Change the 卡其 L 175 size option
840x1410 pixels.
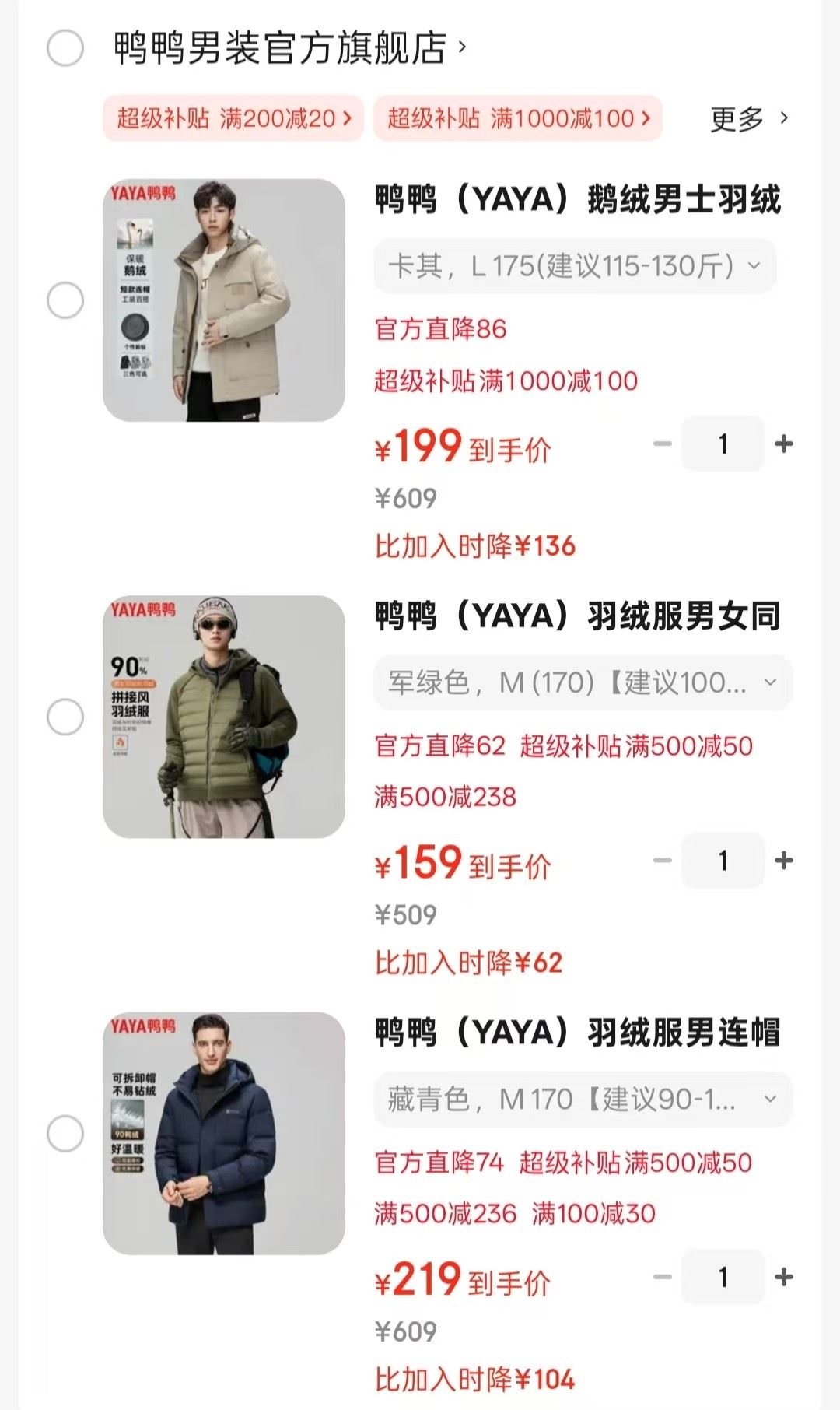pyautogui.click(x=575, y=266)
